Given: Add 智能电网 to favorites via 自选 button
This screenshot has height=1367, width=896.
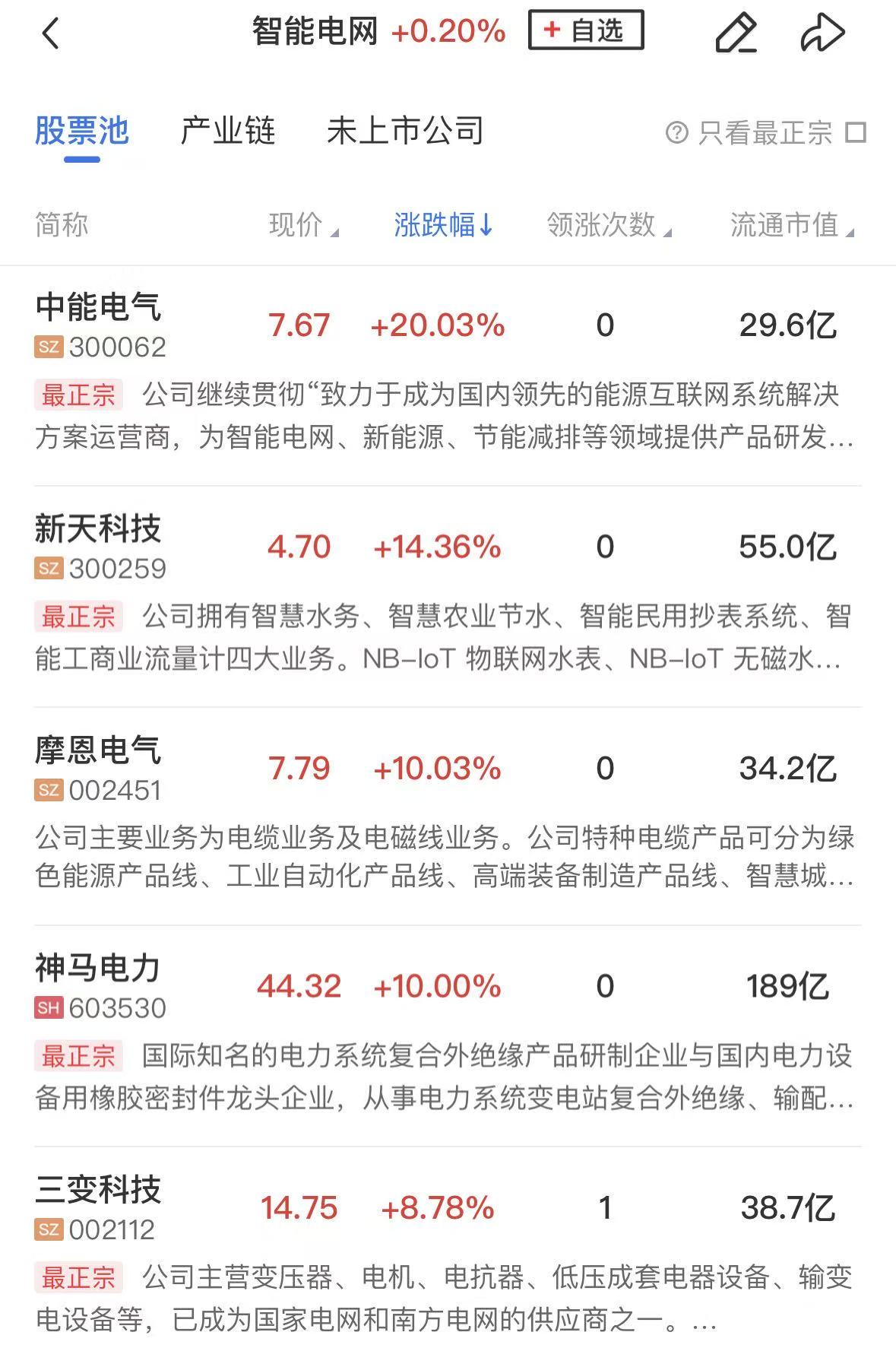Looking at the screenshot, I should (587, 30).
